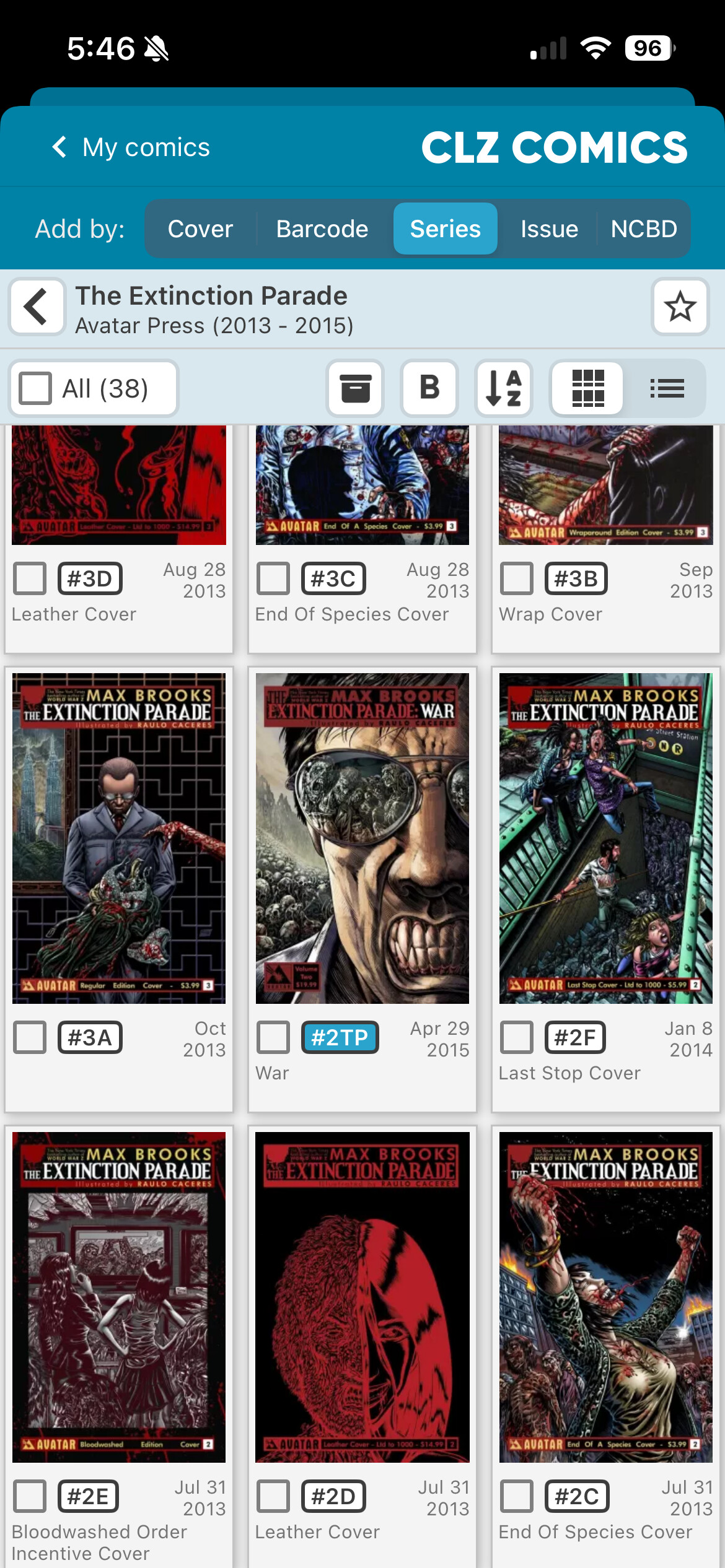Check the All (38) checkbox

pos(35,388)
